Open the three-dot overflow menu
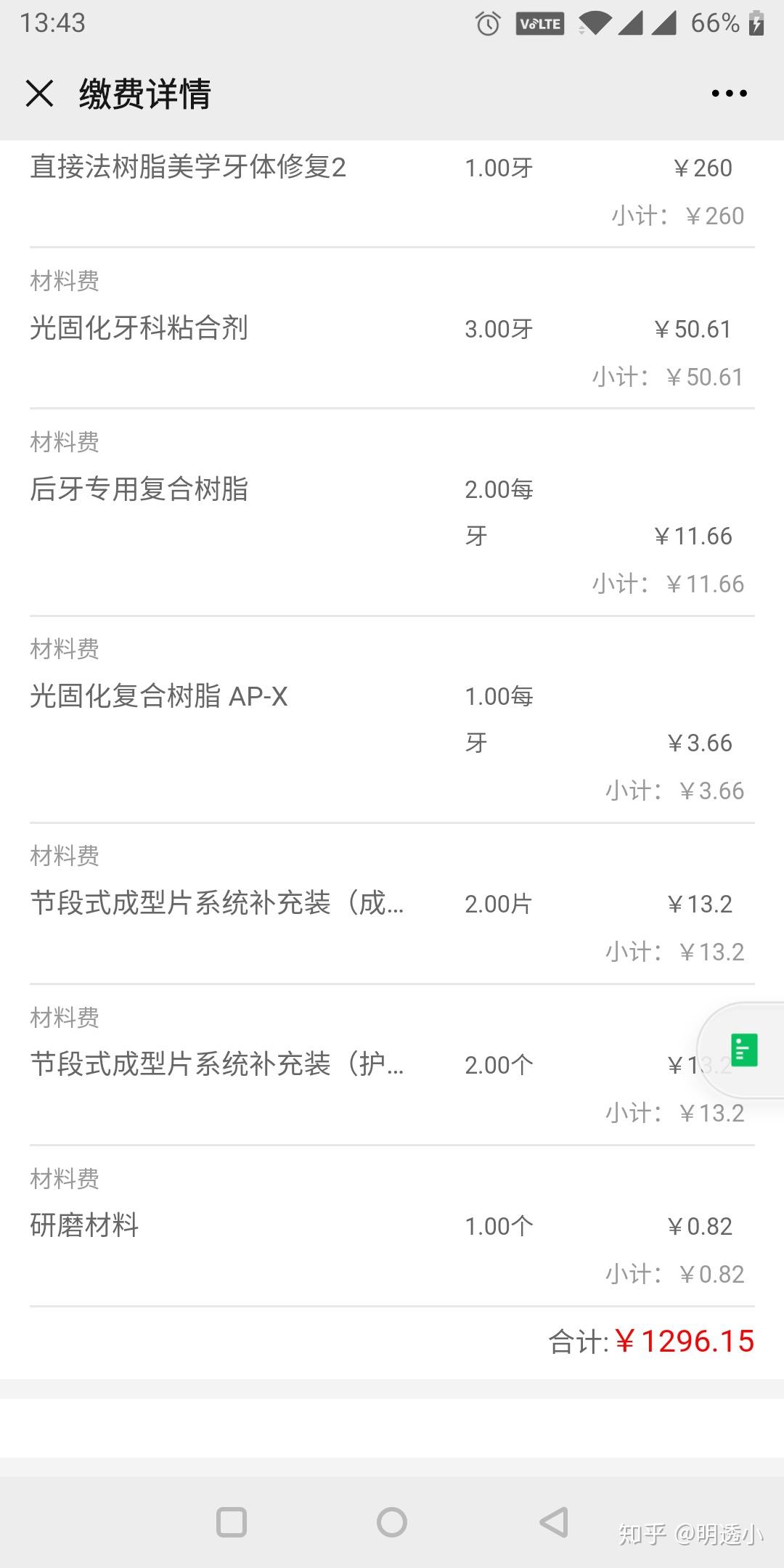Screen dimensions: 784x1568 pos(729,94)
